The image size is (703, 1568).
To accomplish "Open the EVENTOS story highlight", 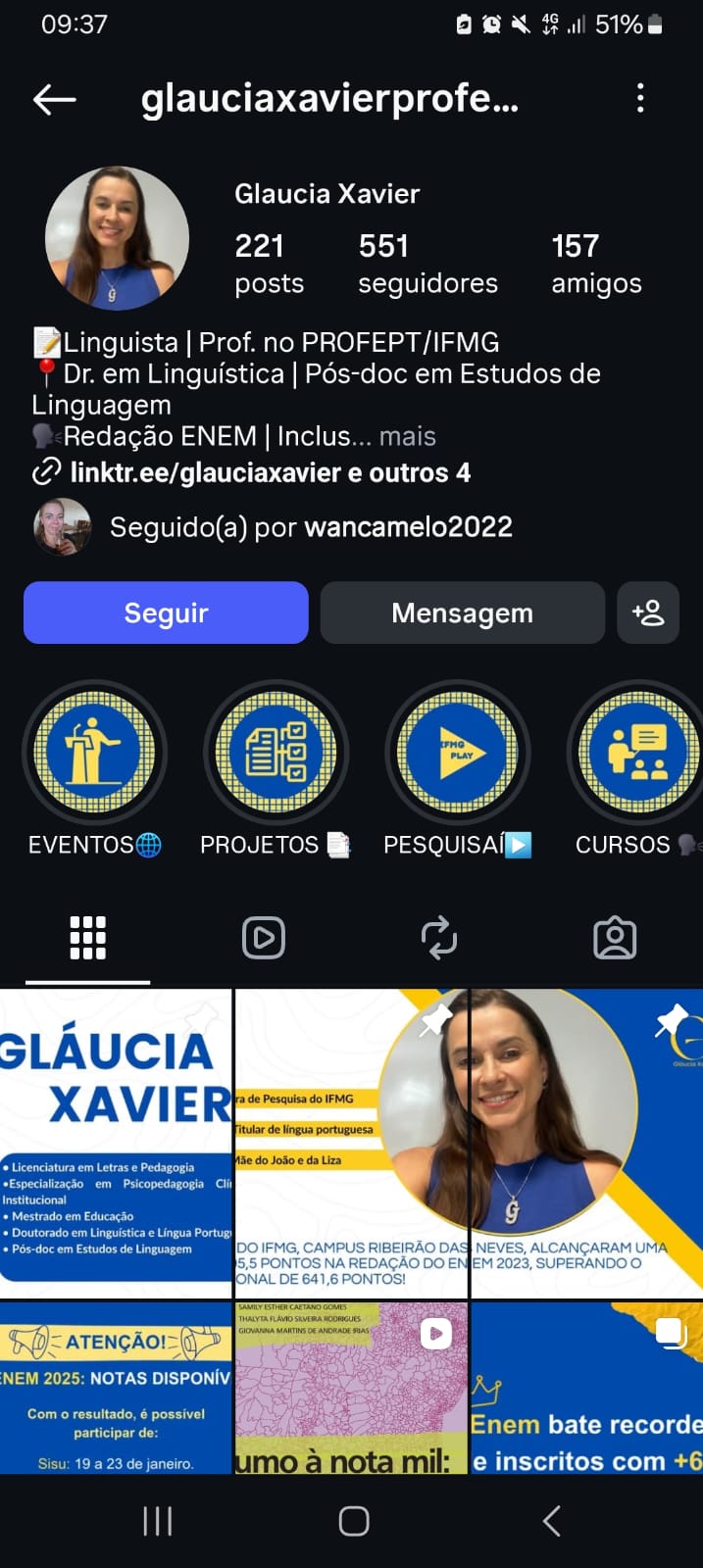I will tap(95, 754).
